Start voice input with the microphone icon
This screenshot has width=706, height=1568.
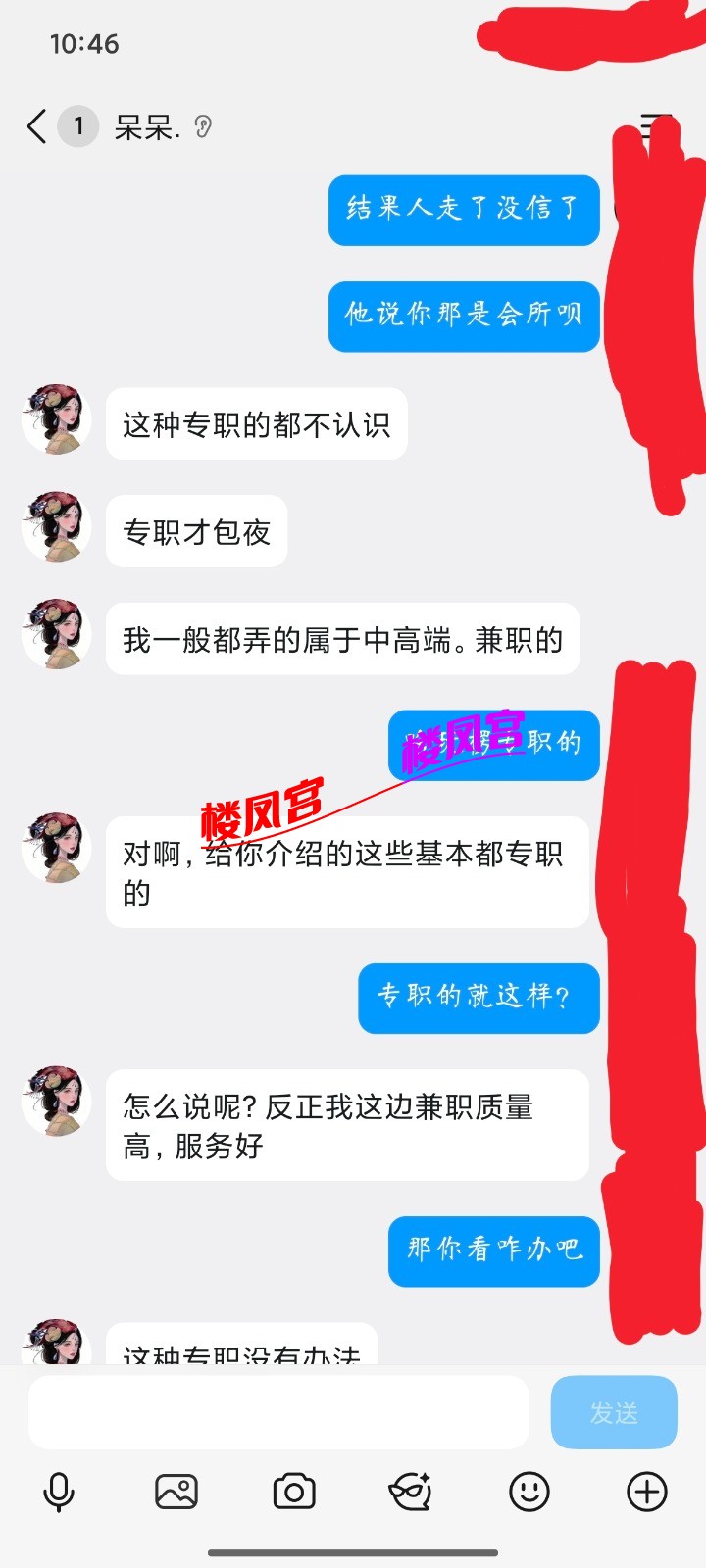(59, 1493)
